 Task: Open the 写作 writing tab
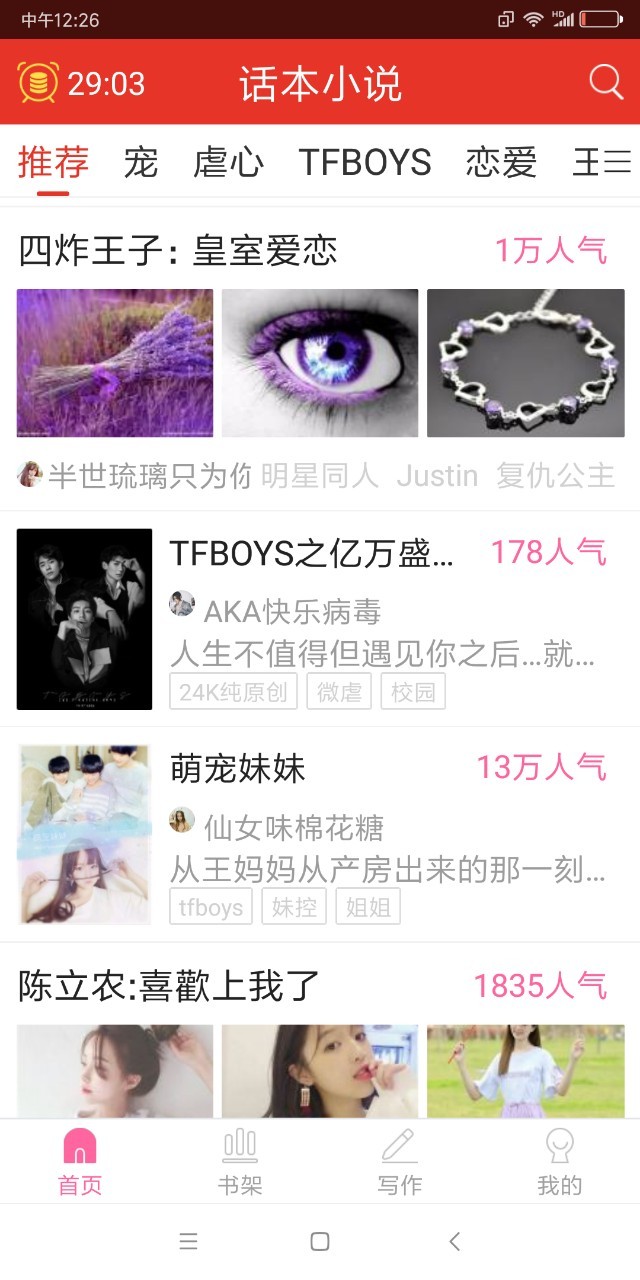click(400, 1162)
